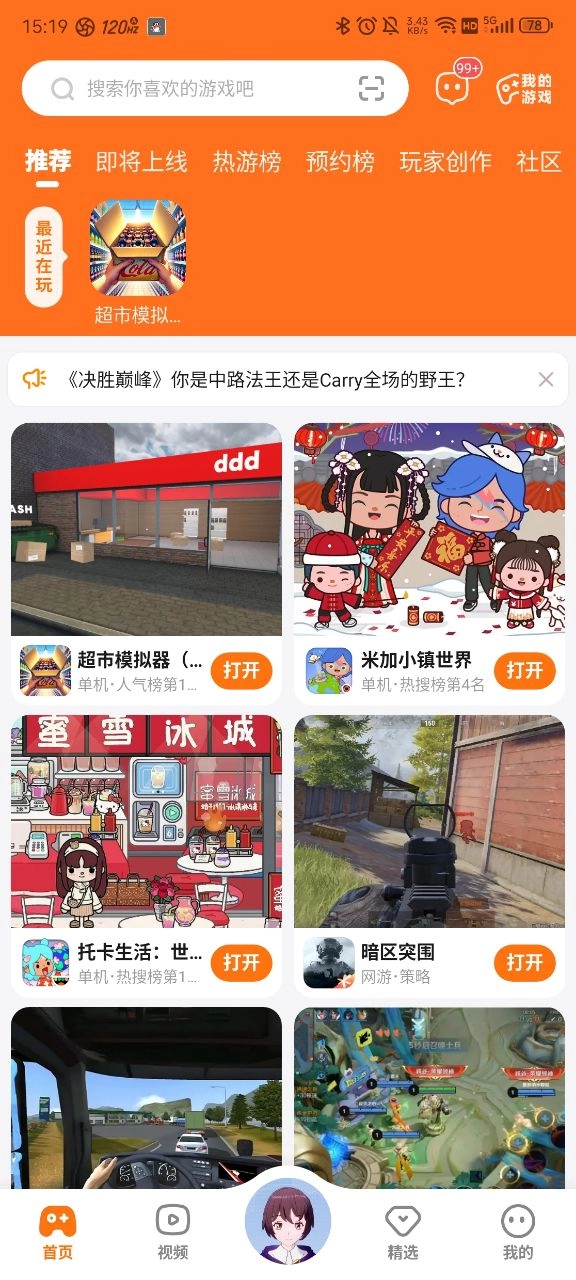View the 米加小镇世界 game card image

point(429,529)
